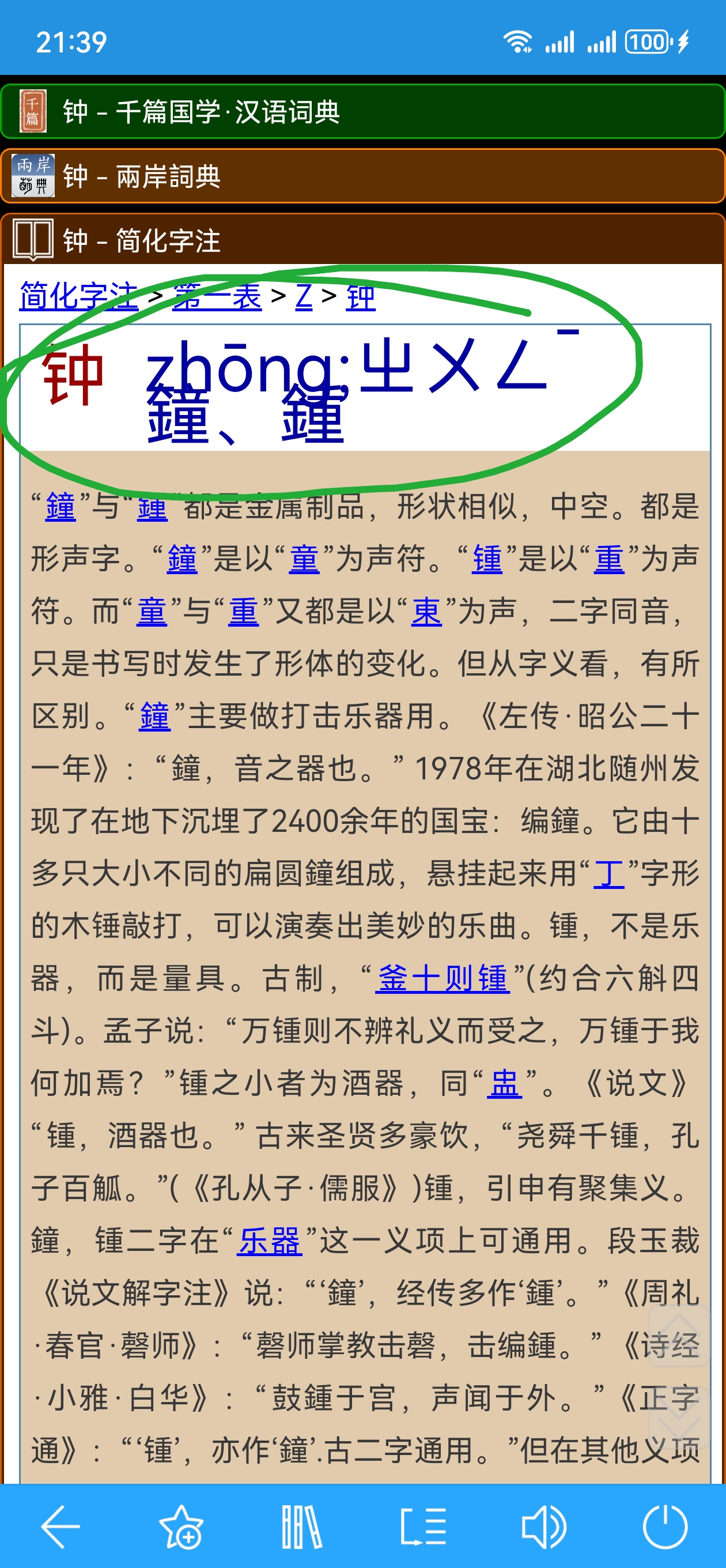Expand the 千篇国学·汉语词典 entry for 钟
The height and width of the screenshot is (1568, 726).
(362, 112)
